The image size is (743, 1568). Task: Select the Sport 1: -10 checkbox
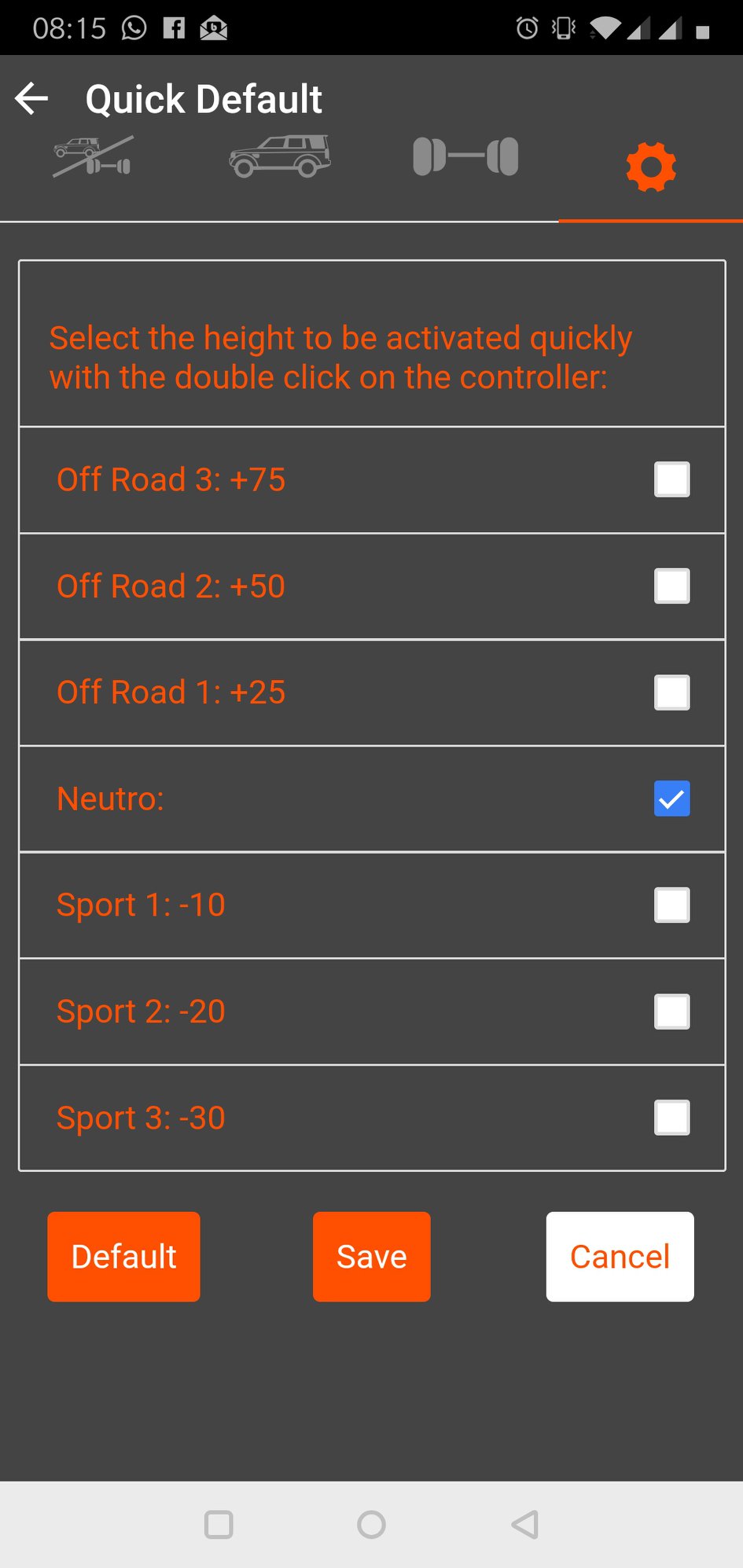(x=672, y=905)
